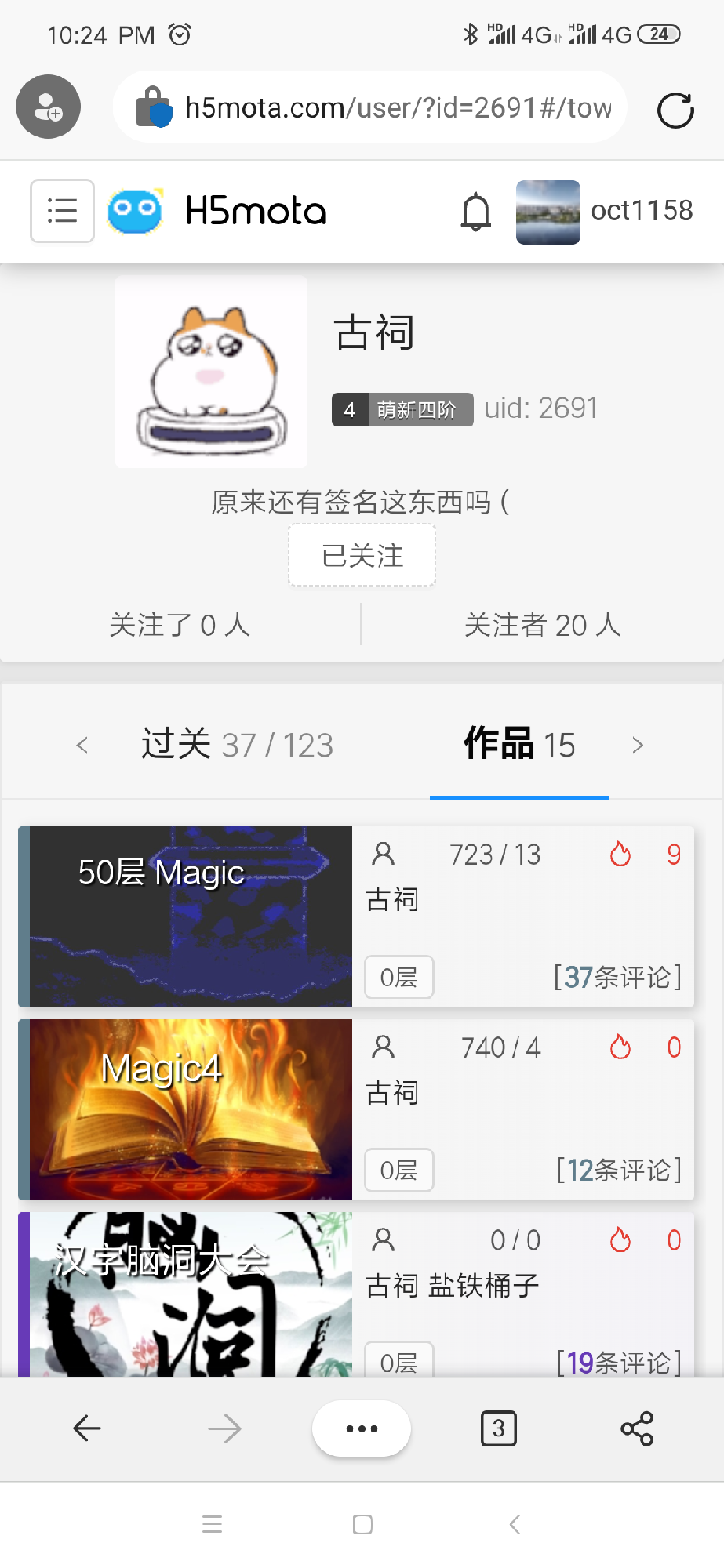Open the 37条评论 comments link

point(617,977)
